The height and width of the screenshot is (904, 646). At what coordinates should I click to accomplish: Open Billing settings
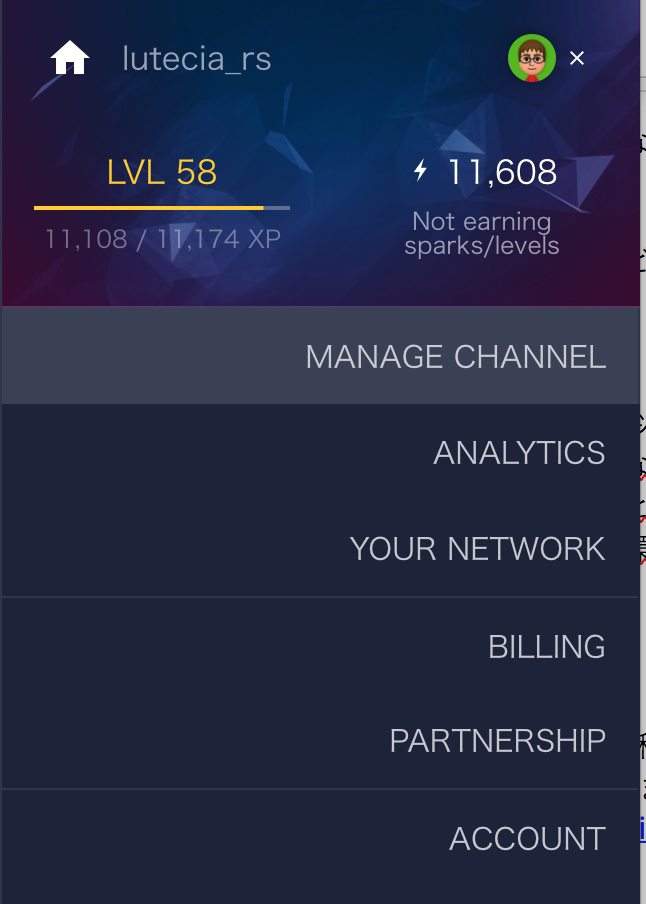tap(546, 647)
